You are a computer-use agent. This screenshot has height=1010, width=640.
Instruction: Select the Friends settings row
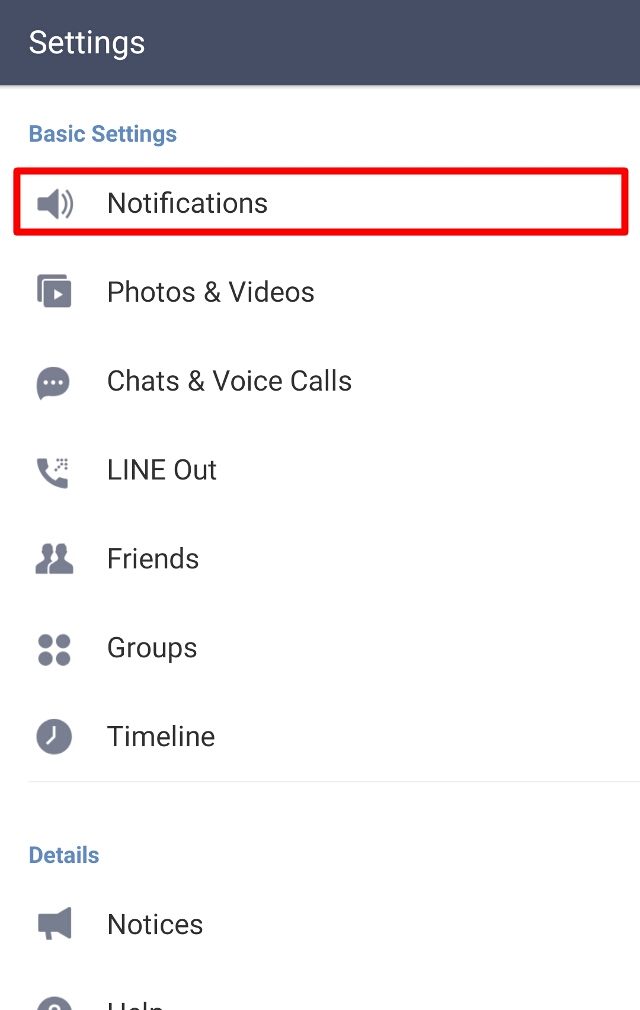(x=153, y=559)
